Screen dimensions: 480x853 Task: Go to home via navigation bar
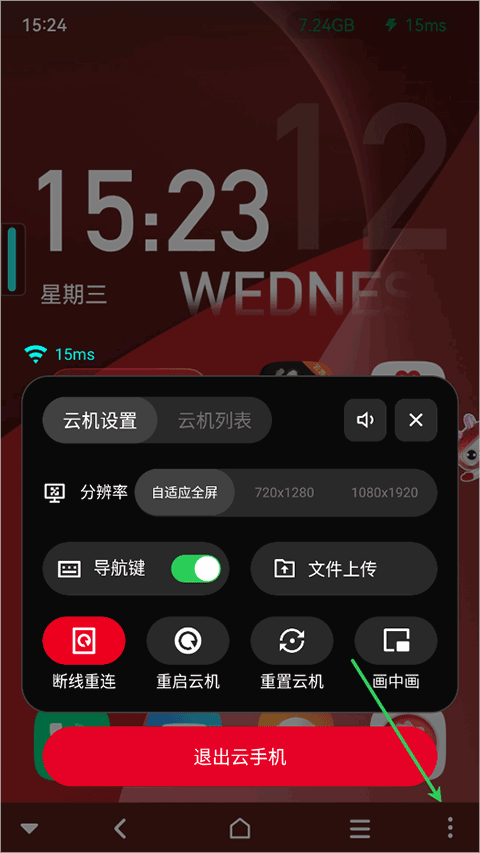[x=240, y=828]
